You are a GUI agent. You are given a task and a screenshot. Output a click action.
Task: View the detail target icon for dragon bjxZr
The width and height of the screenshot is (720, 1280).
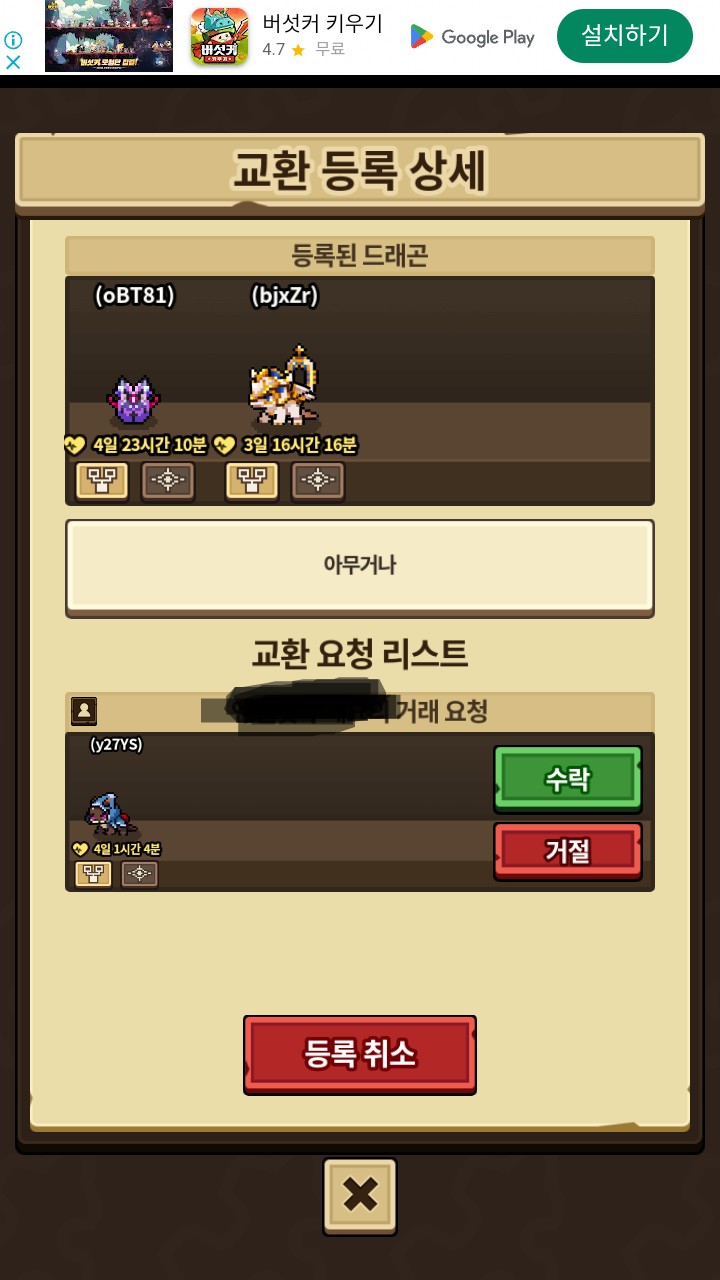(x=318, y=481)
